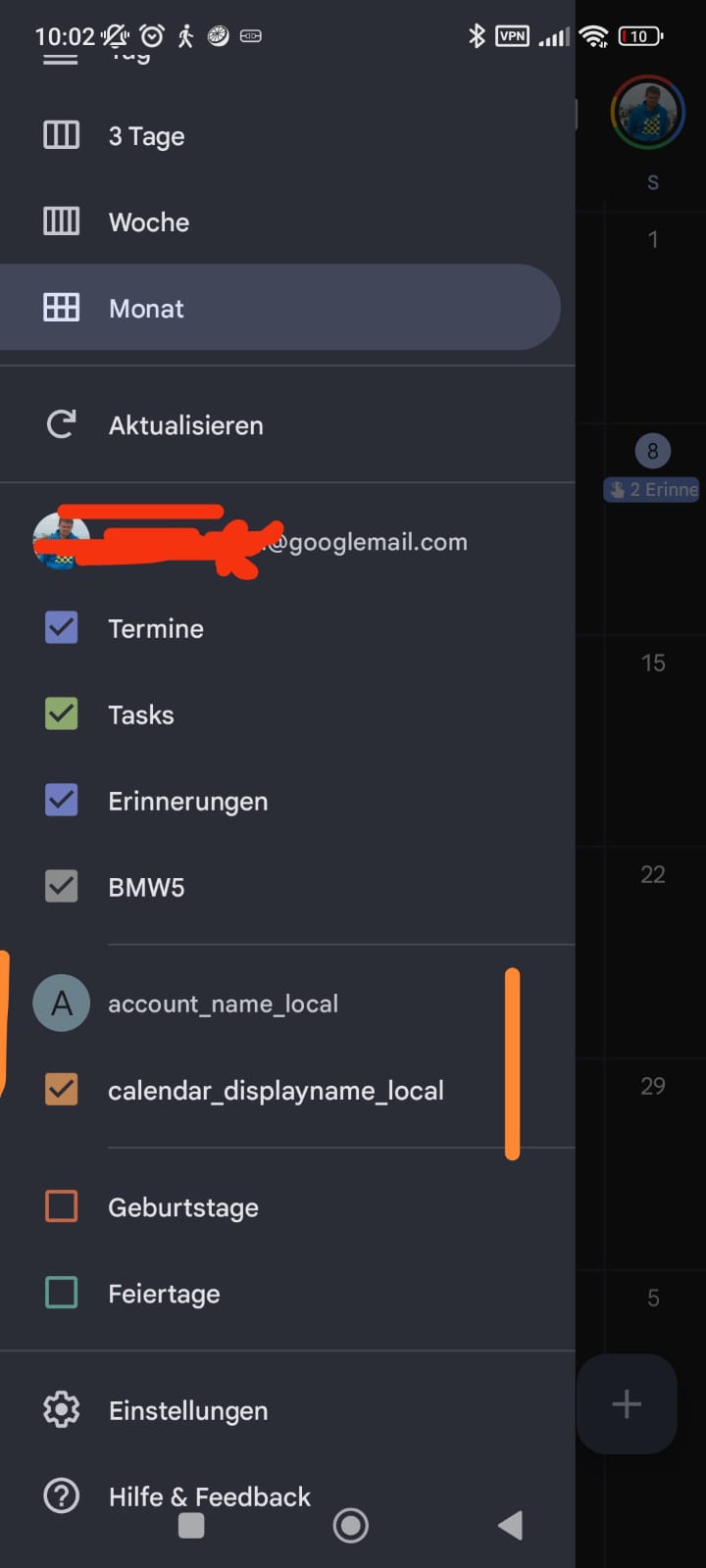Tap the plus button to create event
Viewport: 706px width, 1568px height.
click(x=627, y=1404)
